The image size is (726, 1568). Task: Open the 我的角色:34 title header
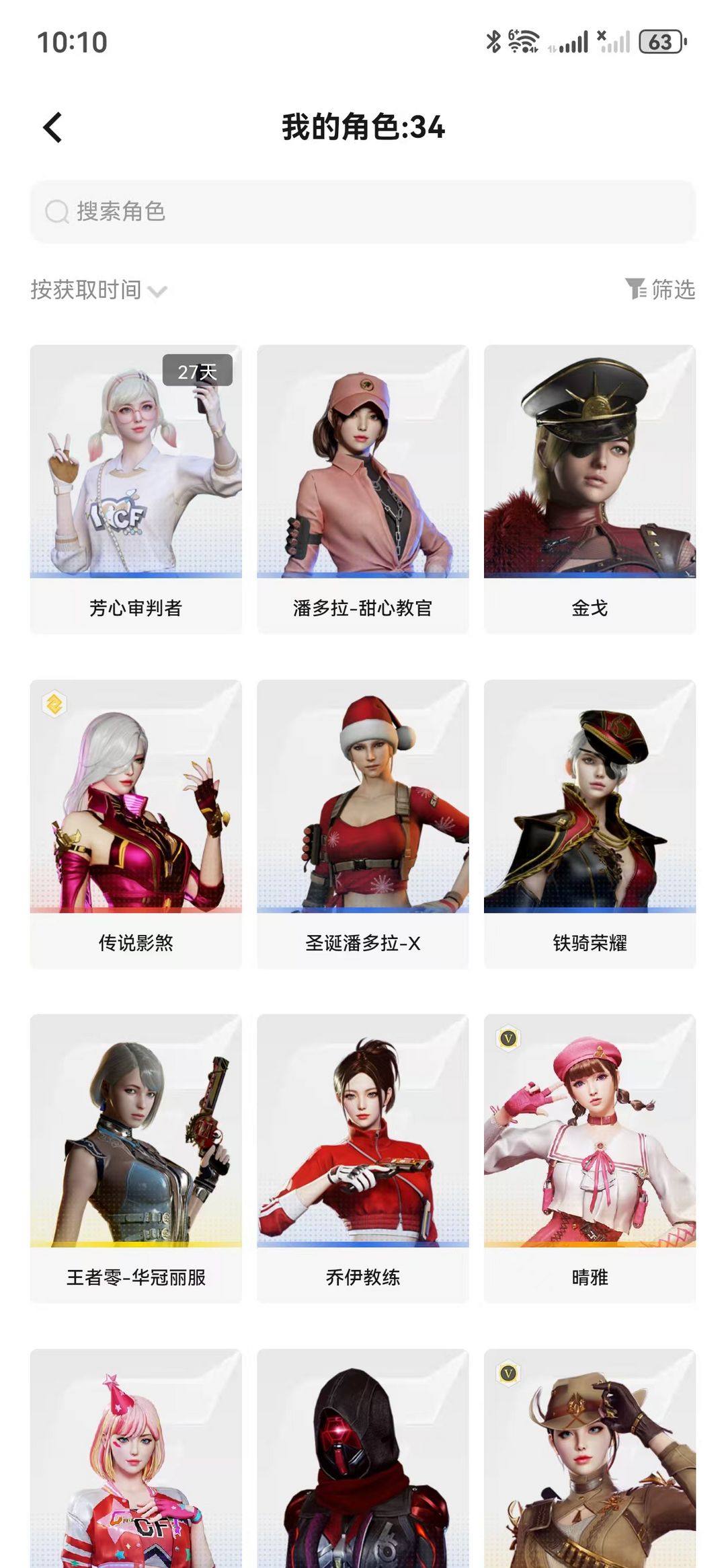(x=363, y=128)
